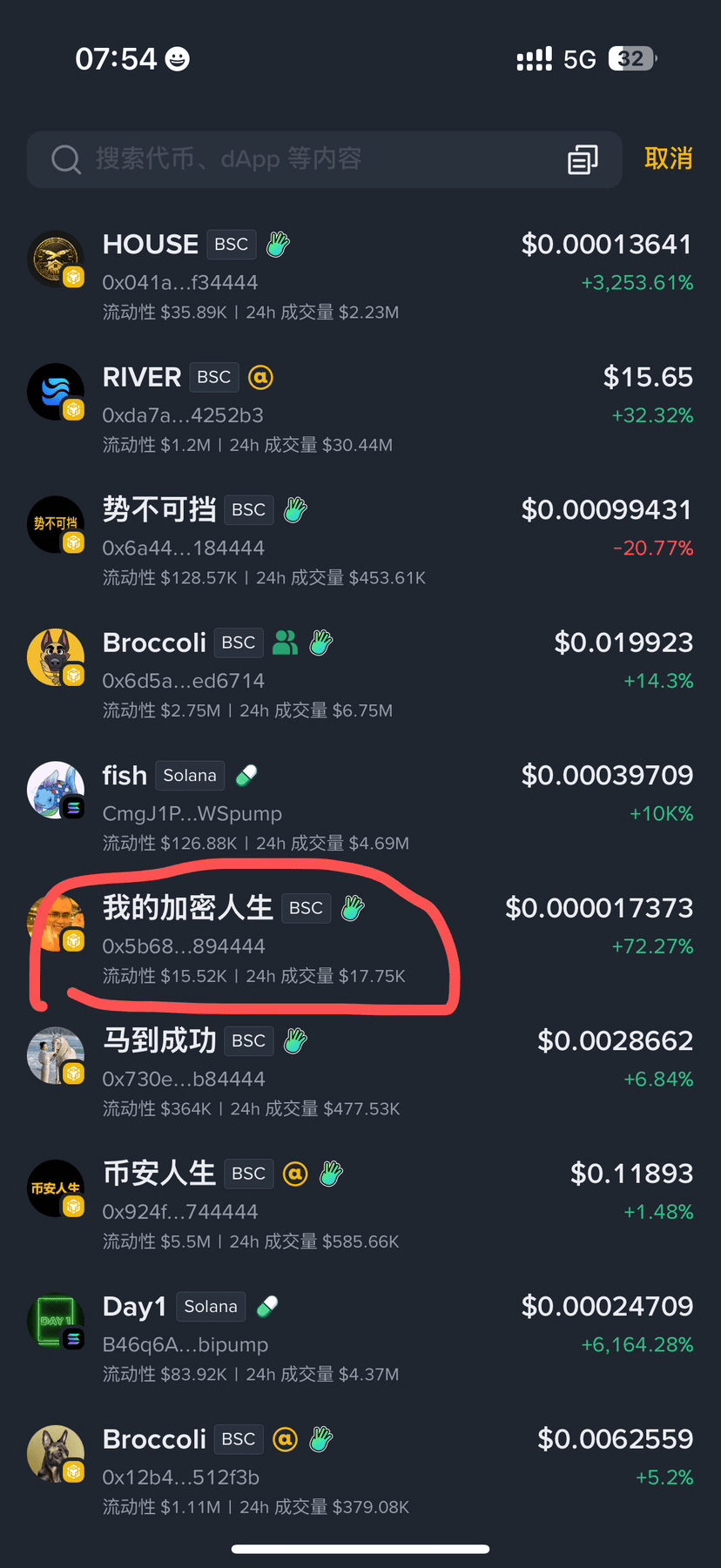This screenshot has width=721, height=1568.
Task: View the 势不可挡 token details
Action: click(x=360, y=541)
